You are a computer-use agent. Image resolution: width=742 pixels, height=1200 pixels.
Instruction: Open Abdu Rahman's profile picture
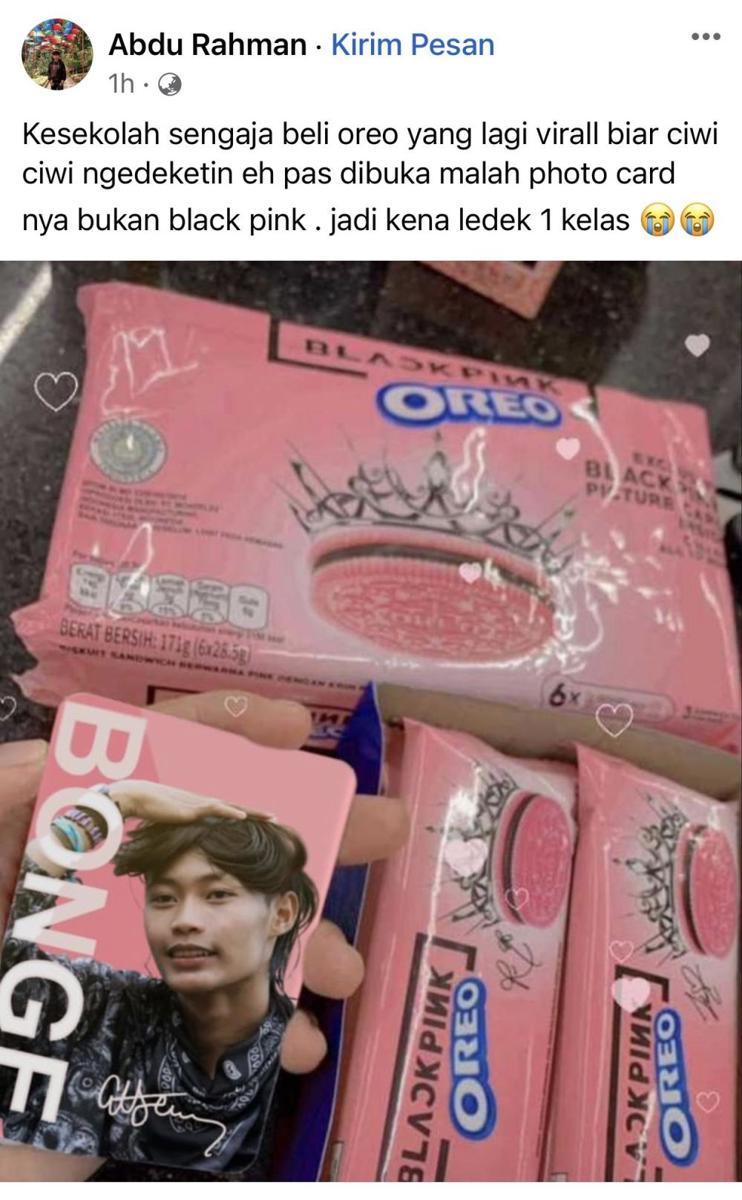click(x=57, y=55)
